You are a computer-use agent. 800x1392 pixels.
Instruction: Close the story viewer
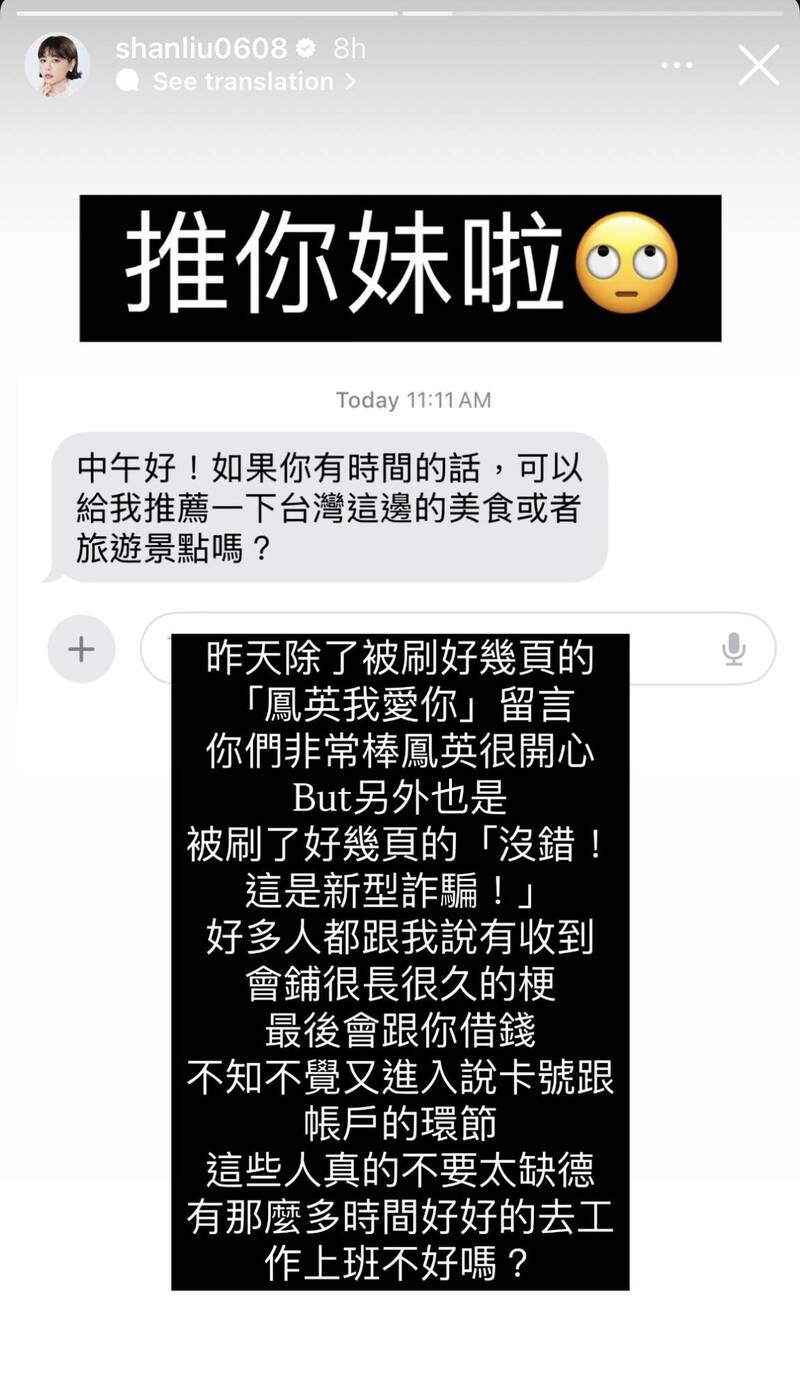758,66
